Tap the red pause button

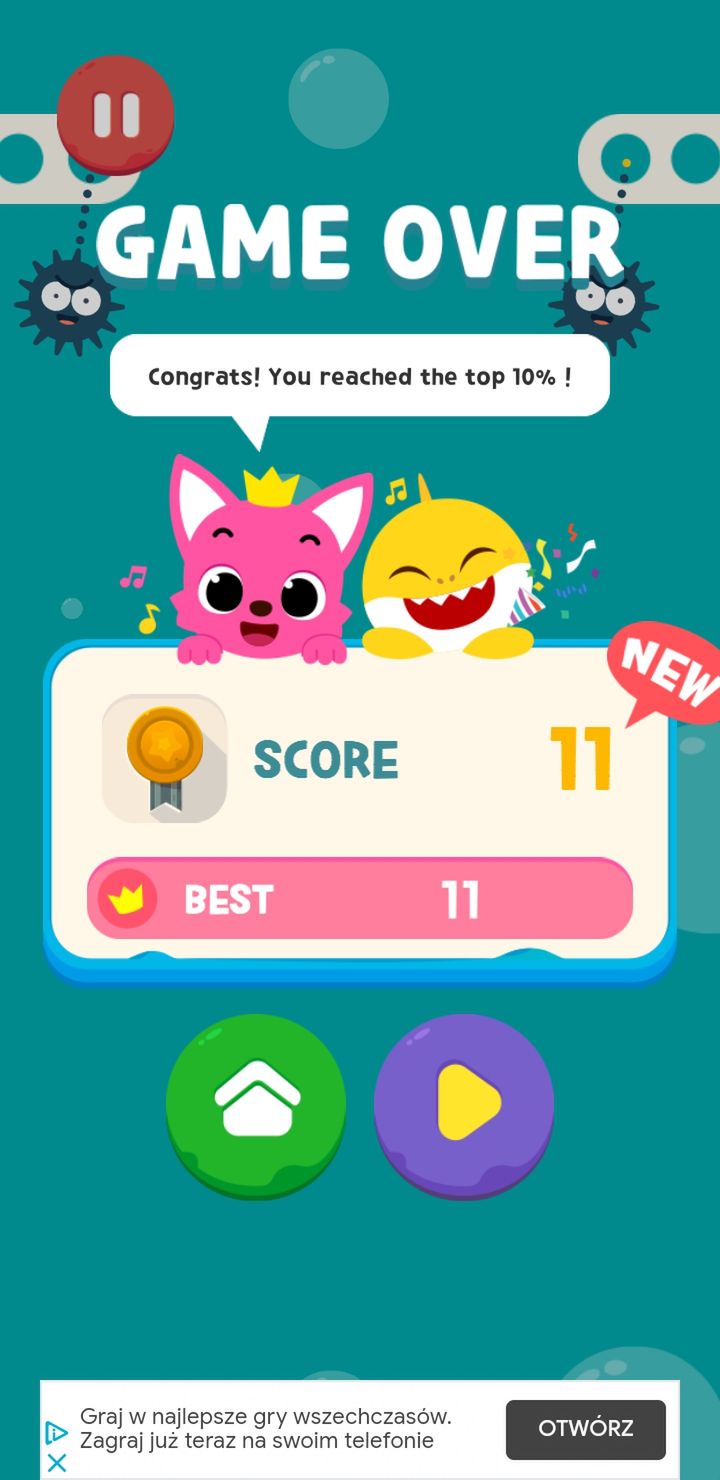(115, 114)
